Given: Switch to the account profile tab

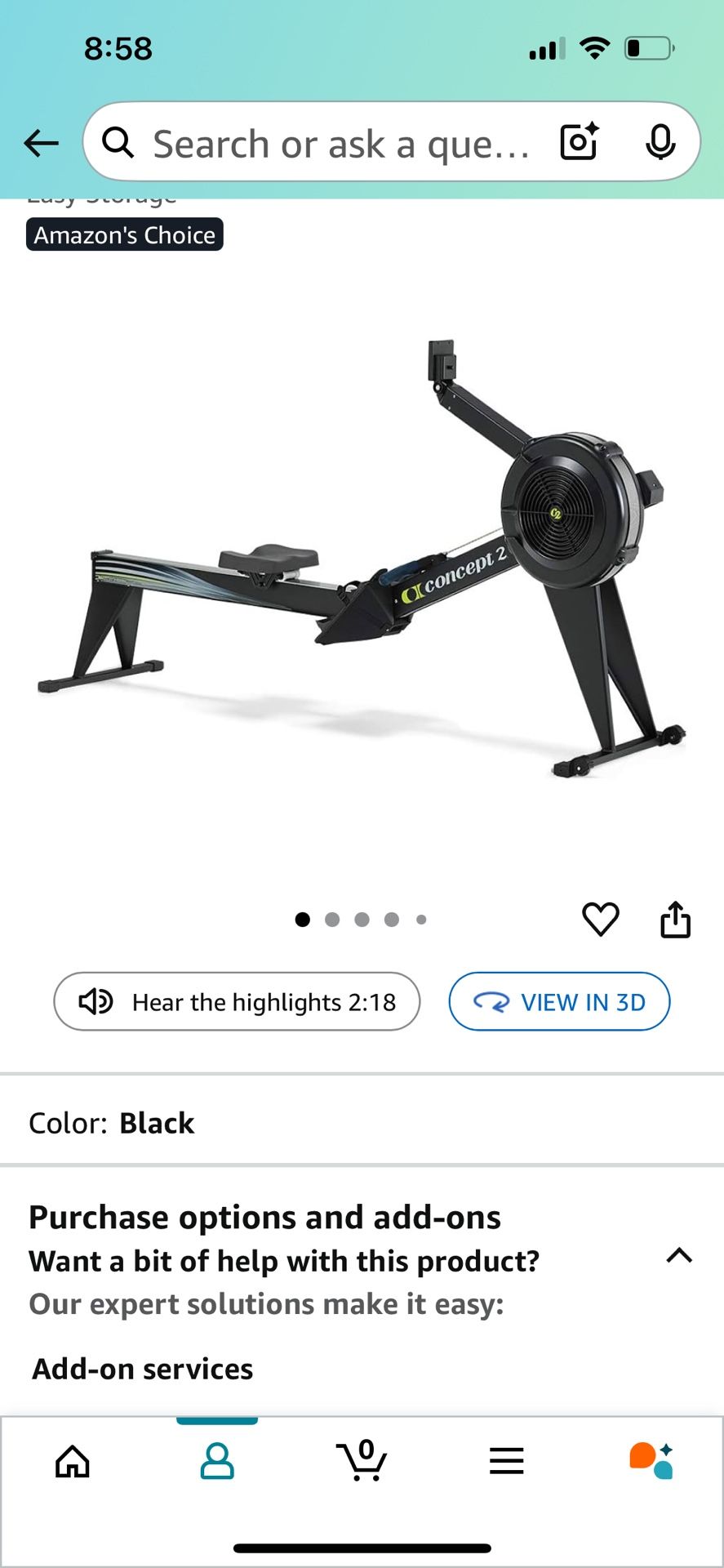Looking at the screenshot, I should pos(217,1461).
